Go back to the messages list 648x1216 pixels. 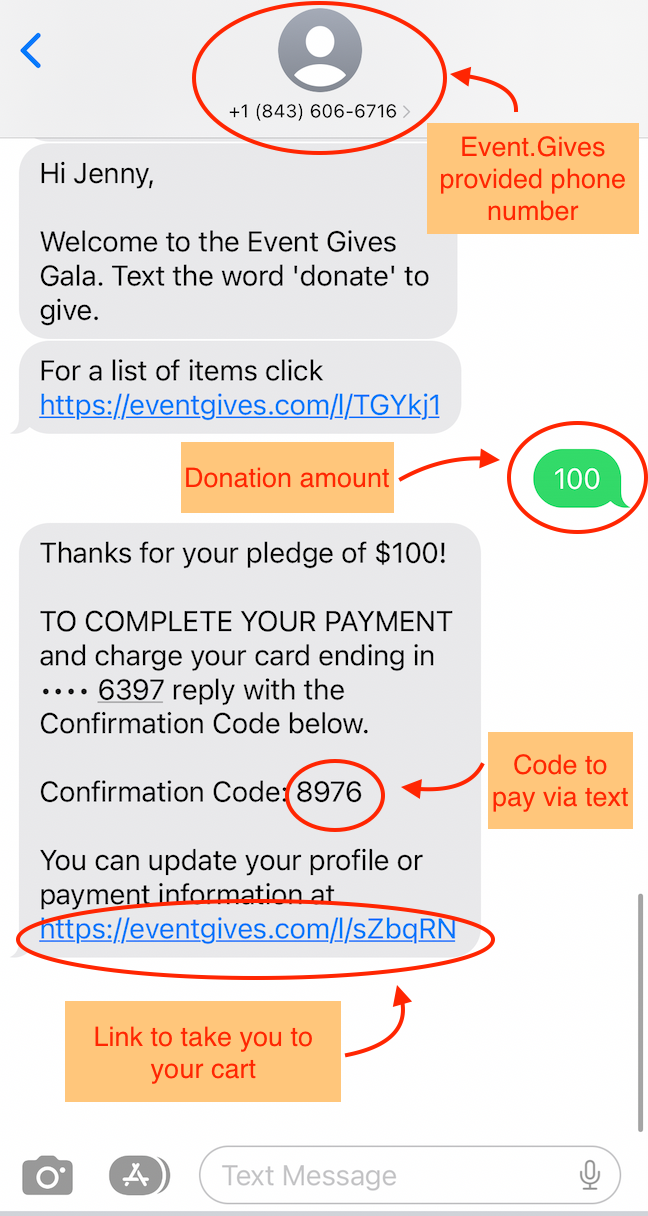coord(31,50)
